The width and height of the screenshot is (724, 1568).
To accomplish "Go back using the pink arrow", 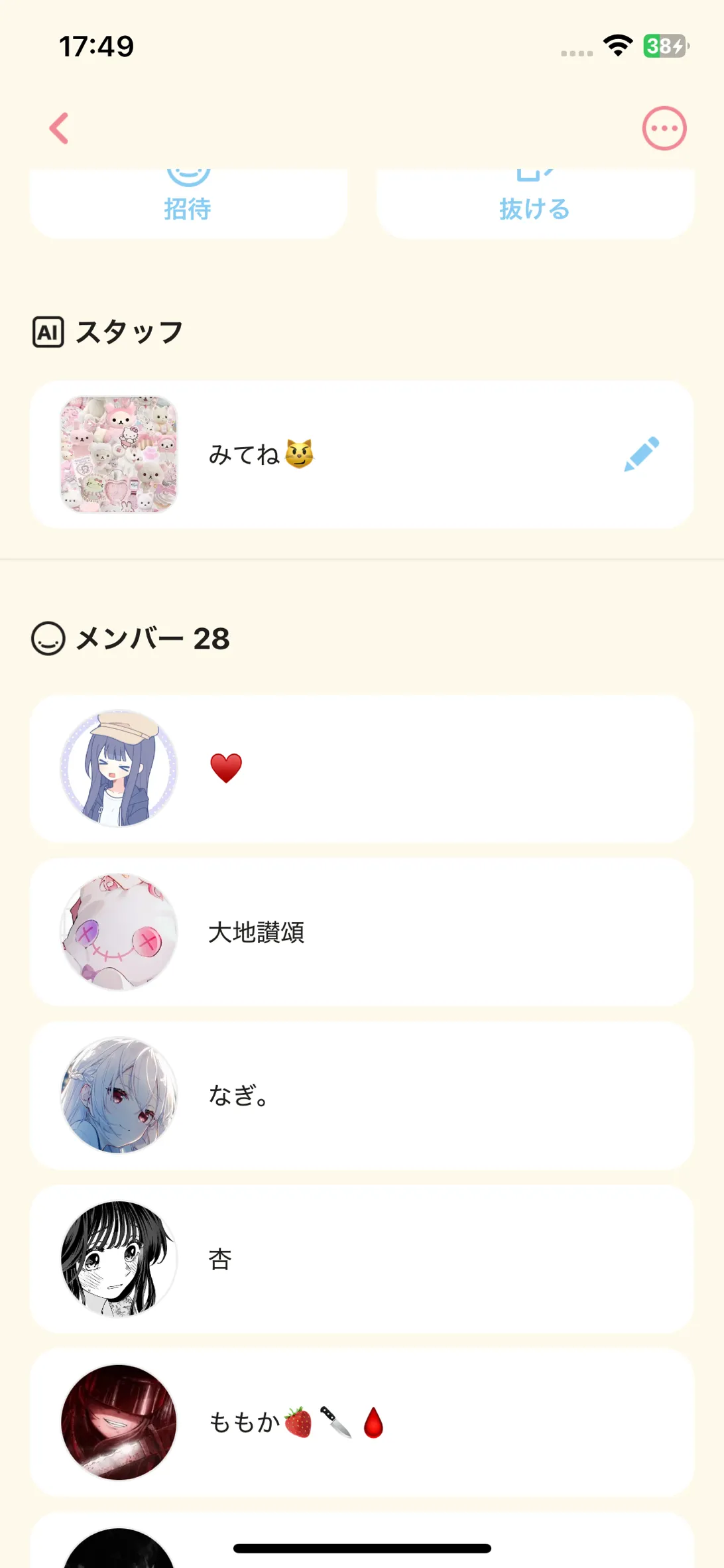I will (60, 128).
